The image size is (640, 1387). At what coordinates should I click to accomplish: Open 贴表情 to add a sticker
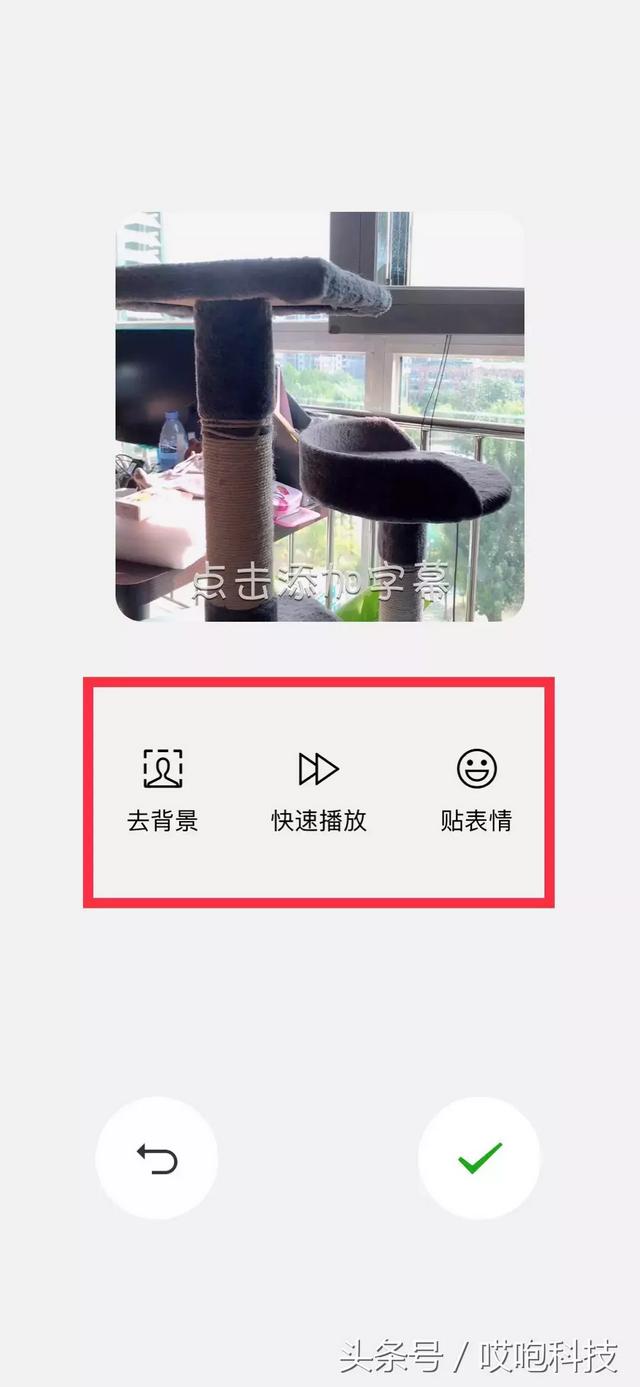coord(476,788)
